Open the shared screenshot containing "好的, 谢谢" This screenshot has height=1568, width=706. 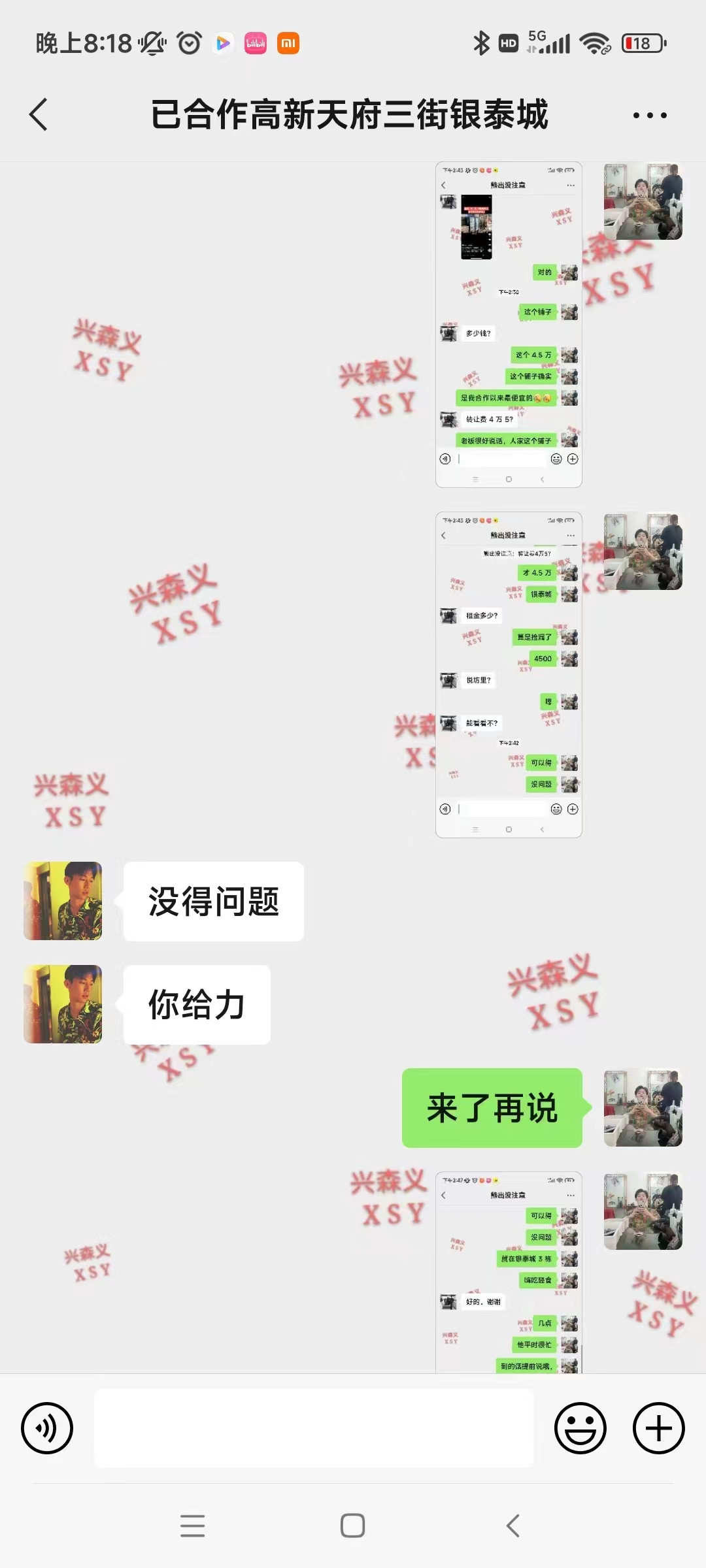point(509,1272)
